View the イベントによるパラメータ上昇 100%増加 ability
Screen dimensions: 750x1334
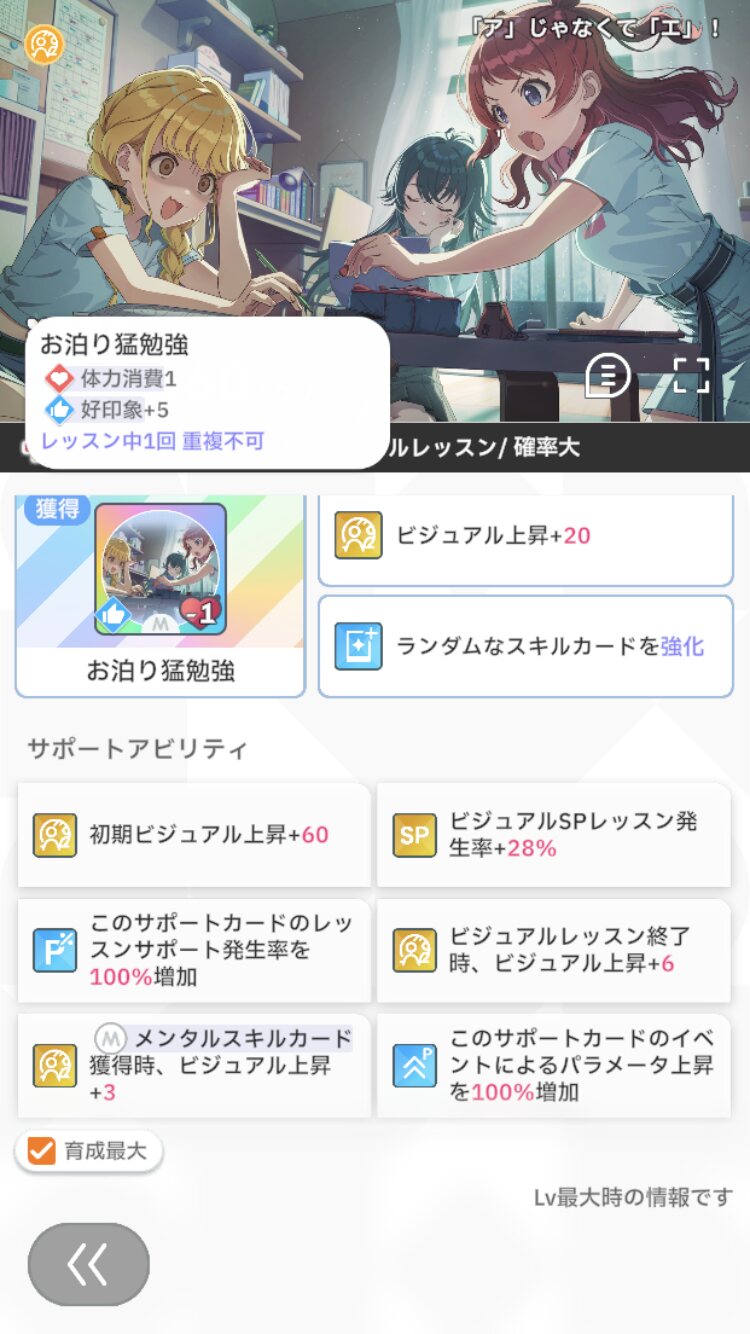[553, 1066]
